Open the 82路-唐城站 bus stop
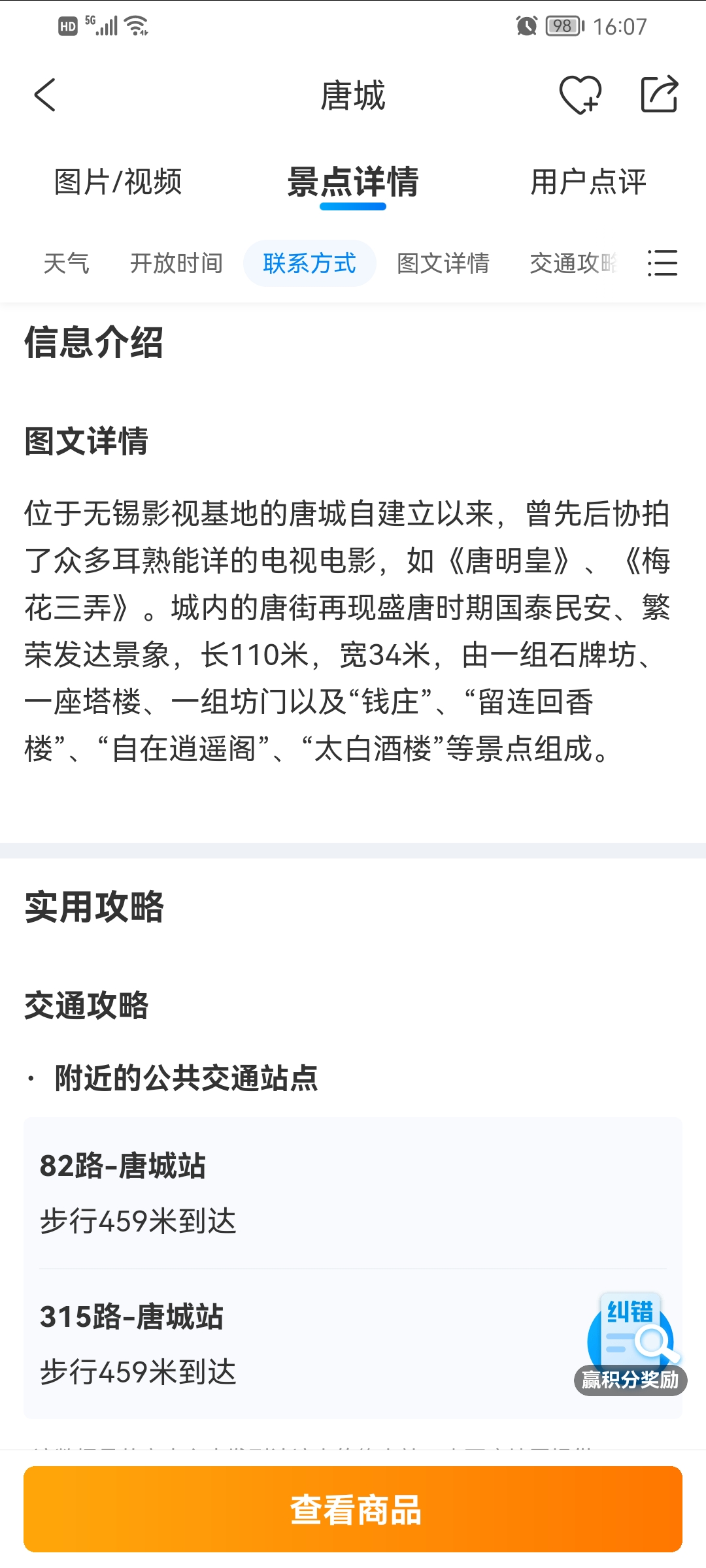Screen dimensions: 706x1568 pos(261,1193)
